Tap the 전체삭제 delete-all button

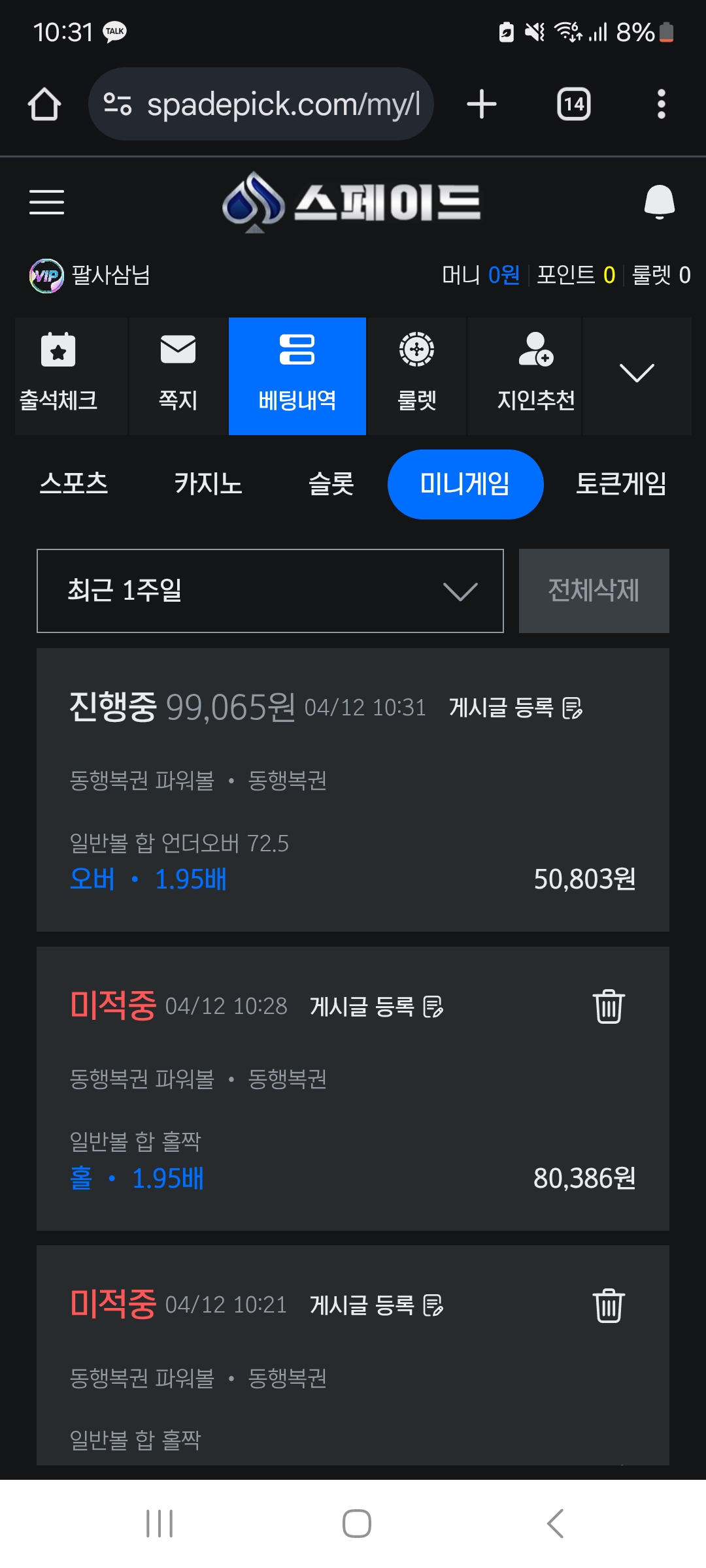pos(594,591)
